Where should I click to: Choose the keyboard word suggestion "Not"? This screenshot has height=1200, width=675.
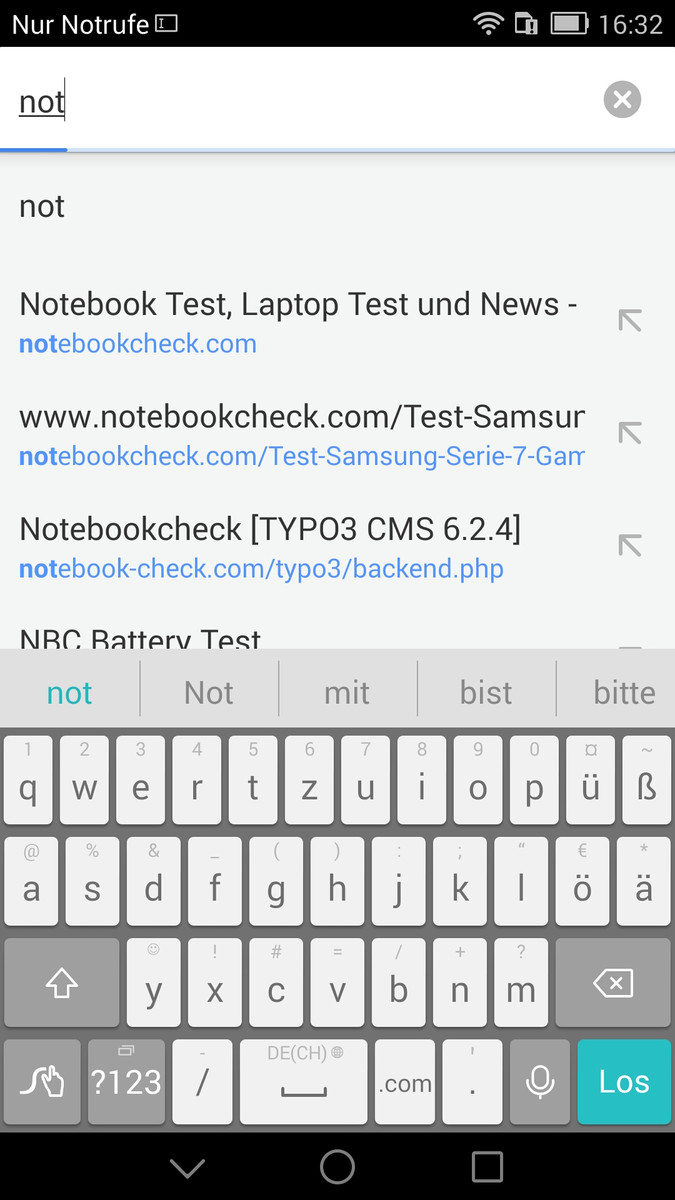209,693
